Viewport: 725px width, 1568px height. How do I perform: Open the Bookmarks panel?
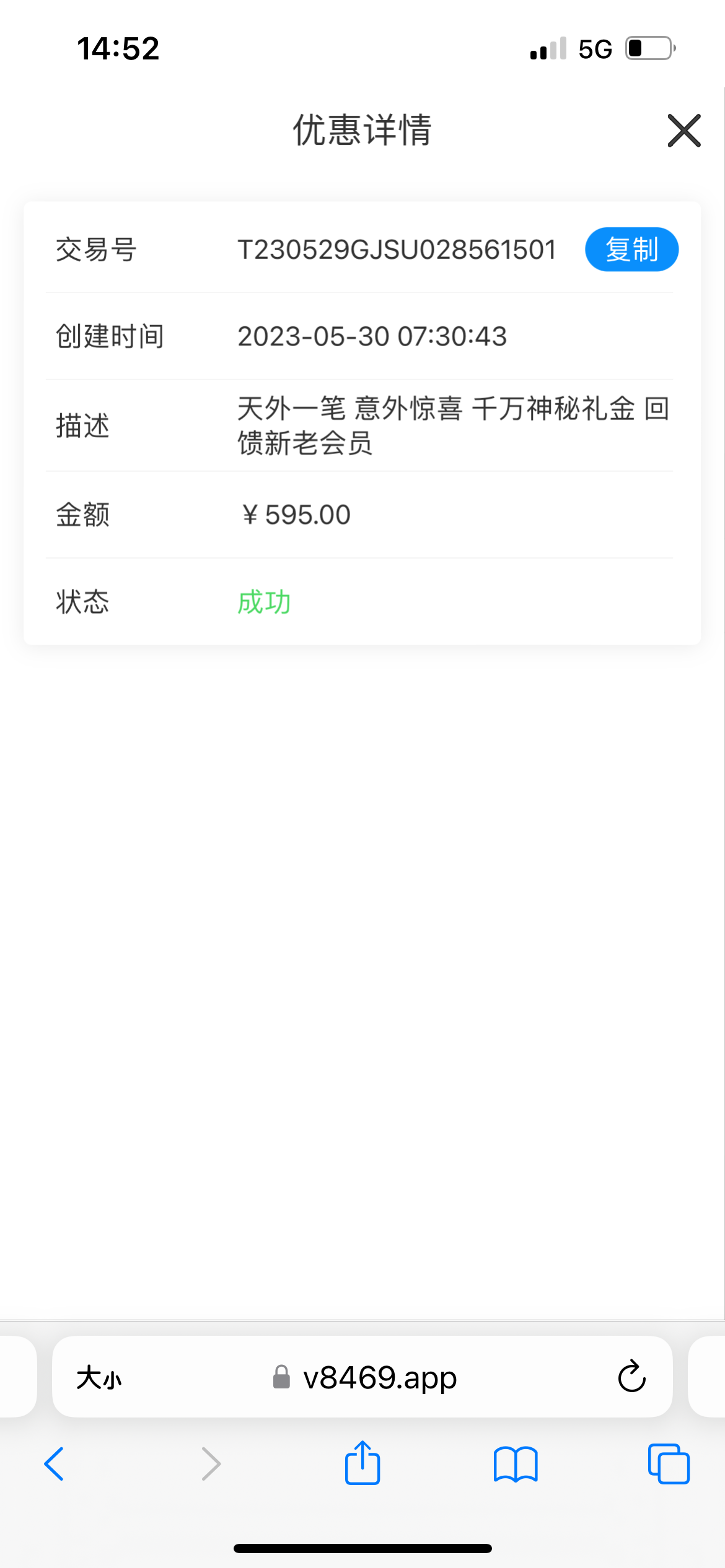[515, 1464]
